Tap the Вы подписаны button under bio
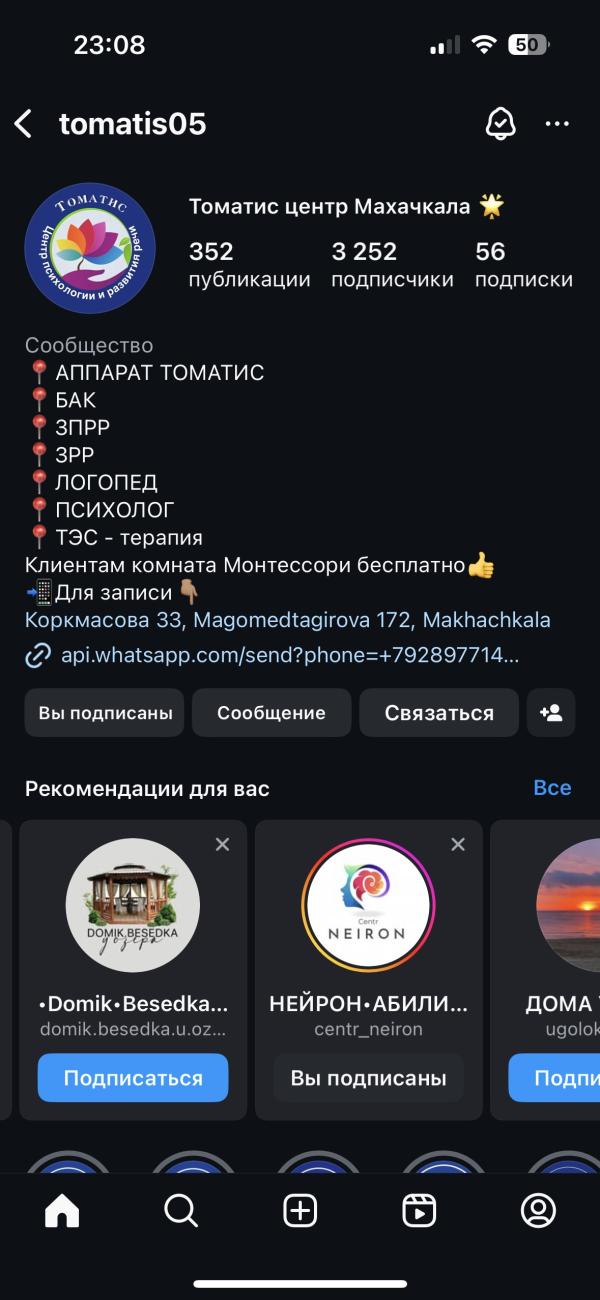The image size is (600, 1300). tap(105, 713)
